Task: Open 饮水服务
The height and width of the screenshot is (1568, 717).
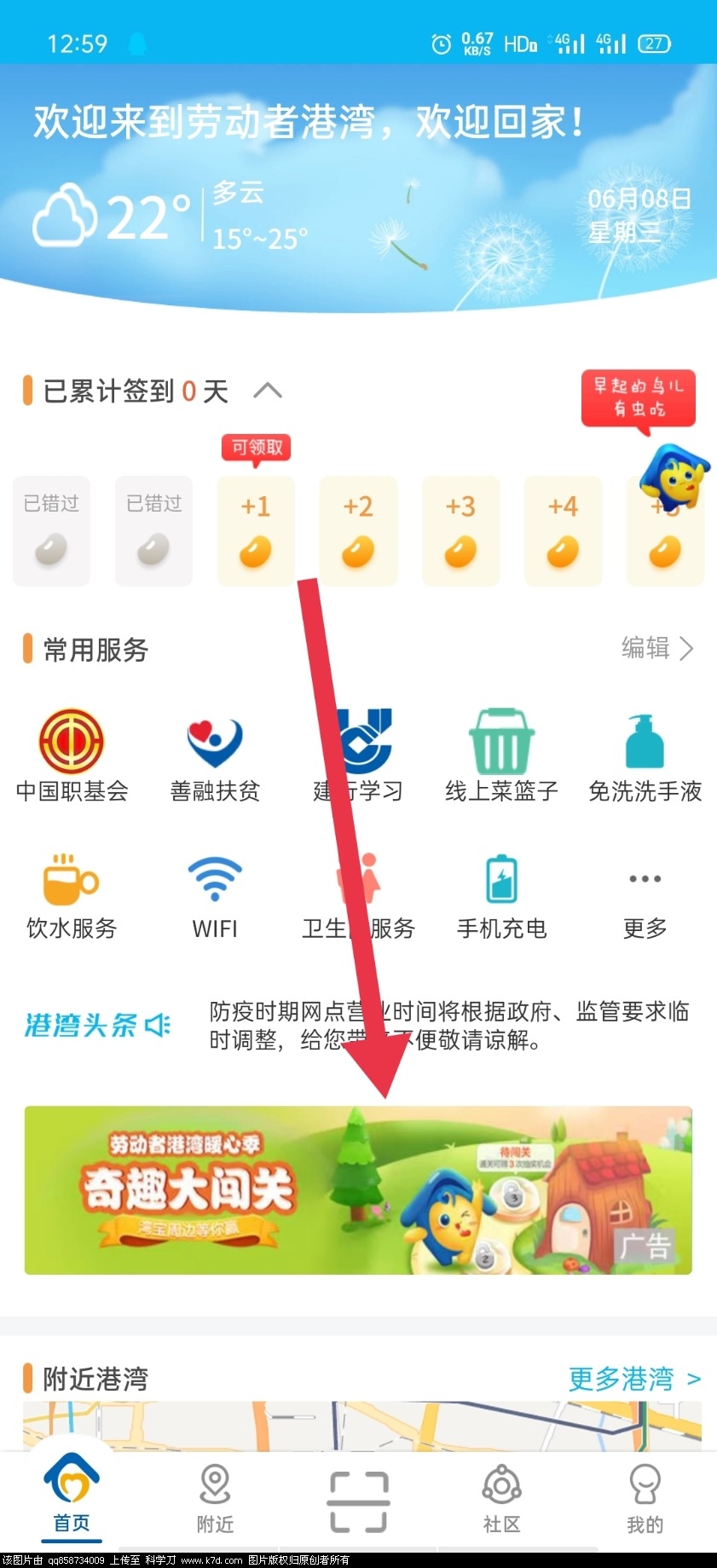Action: 72,895
